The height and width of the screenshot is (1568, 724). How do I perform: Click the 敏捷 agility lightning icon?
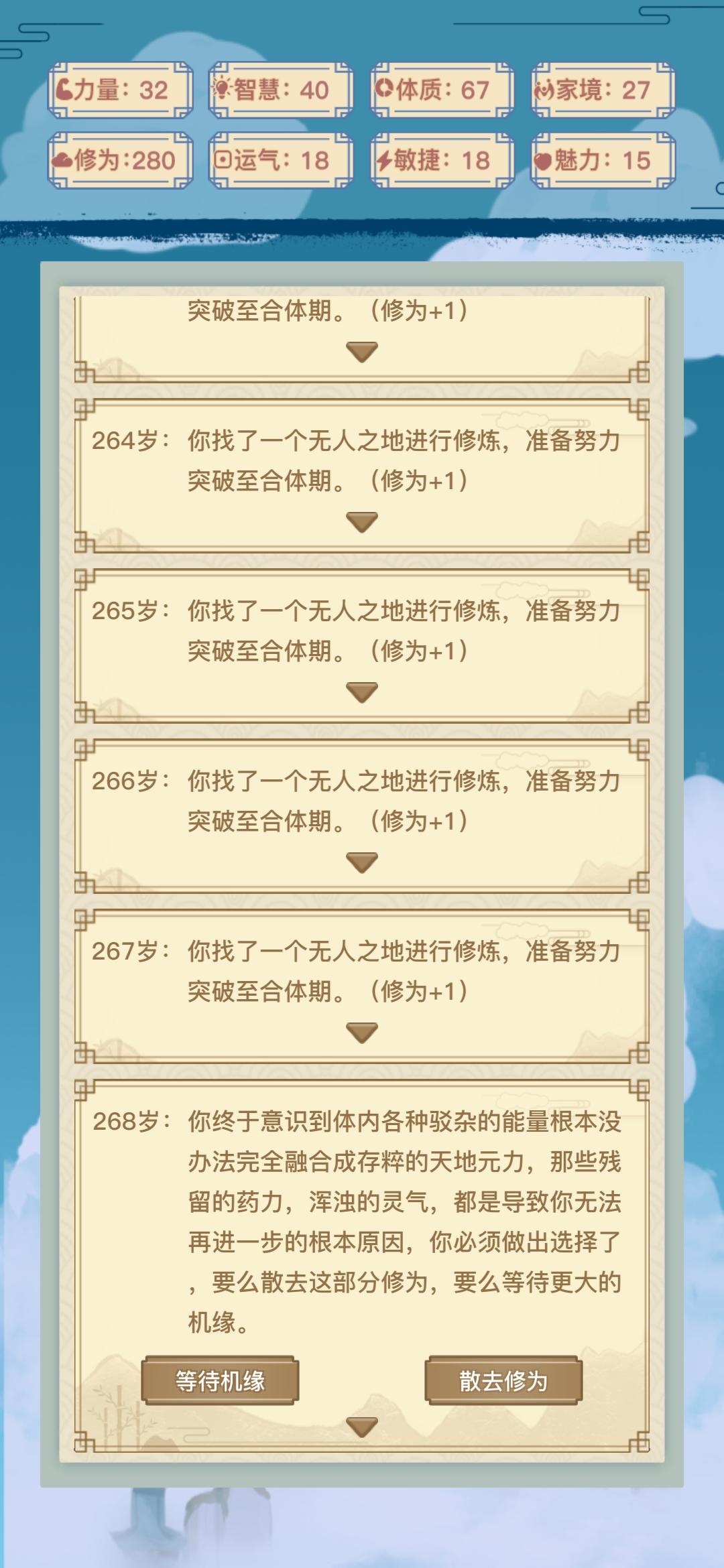[x=384, y=161]
